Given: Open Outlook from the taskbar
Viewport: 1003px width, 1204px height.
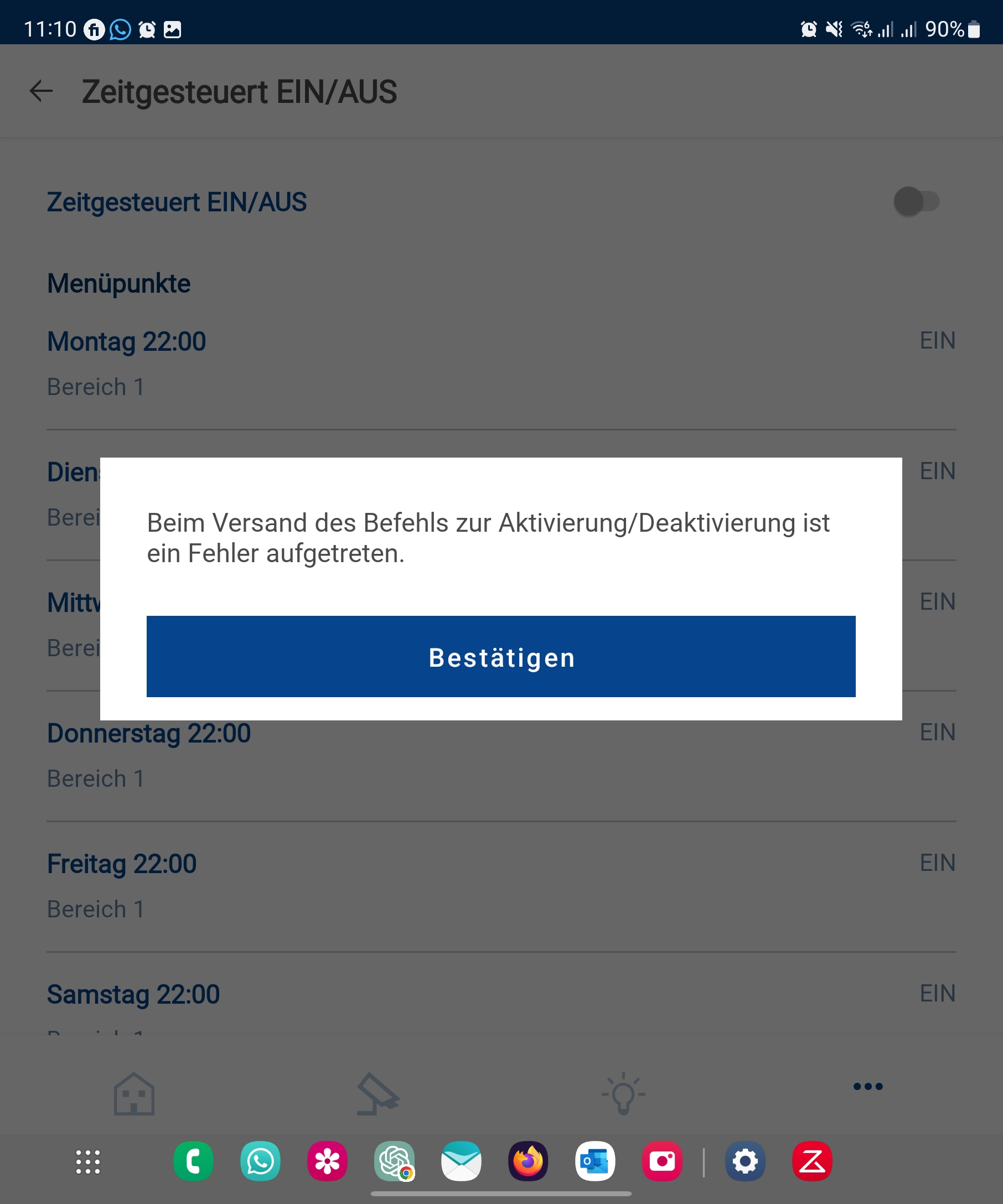Looking at the screenshot, I should point(595,1161).
